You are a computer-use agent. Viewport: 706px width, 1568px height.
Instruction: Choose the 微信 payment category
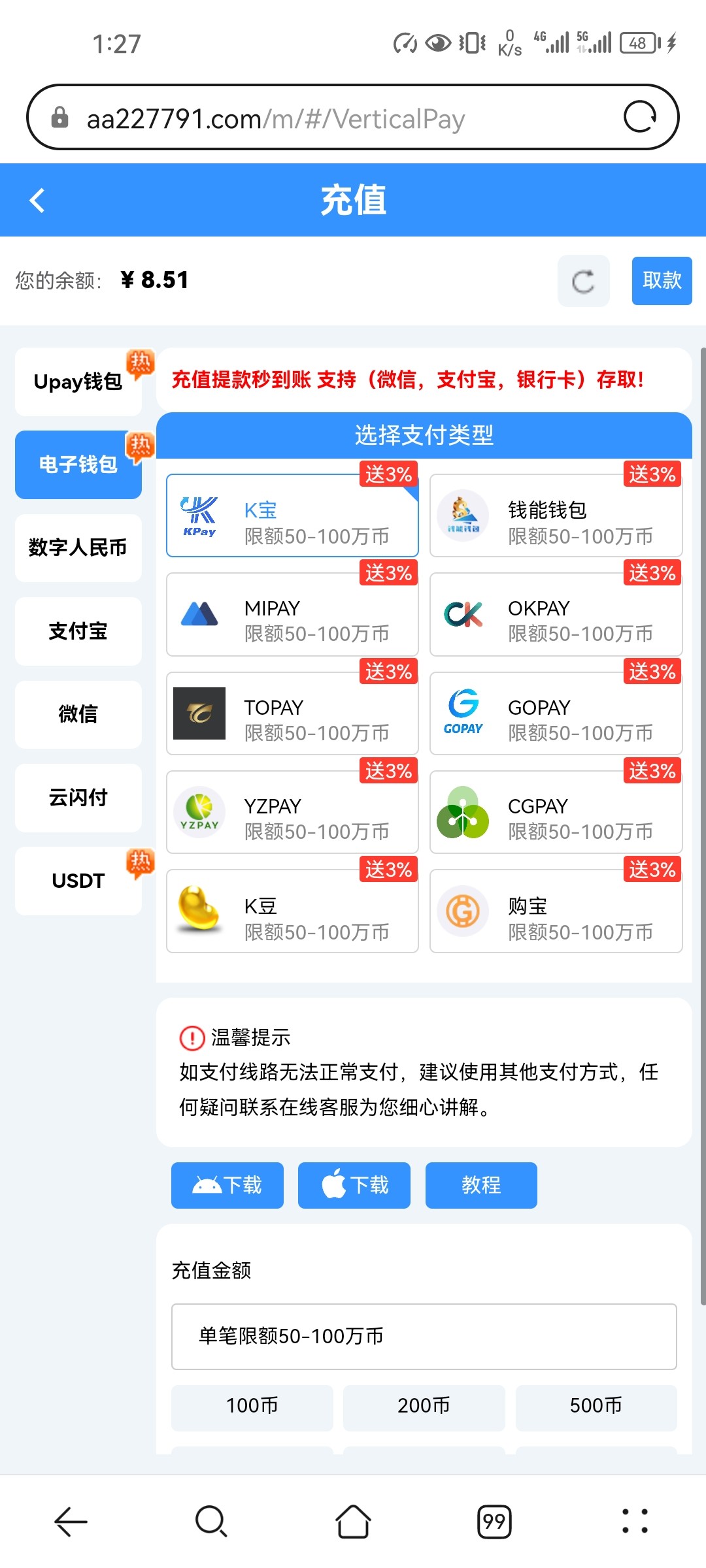tap(78, 714)
